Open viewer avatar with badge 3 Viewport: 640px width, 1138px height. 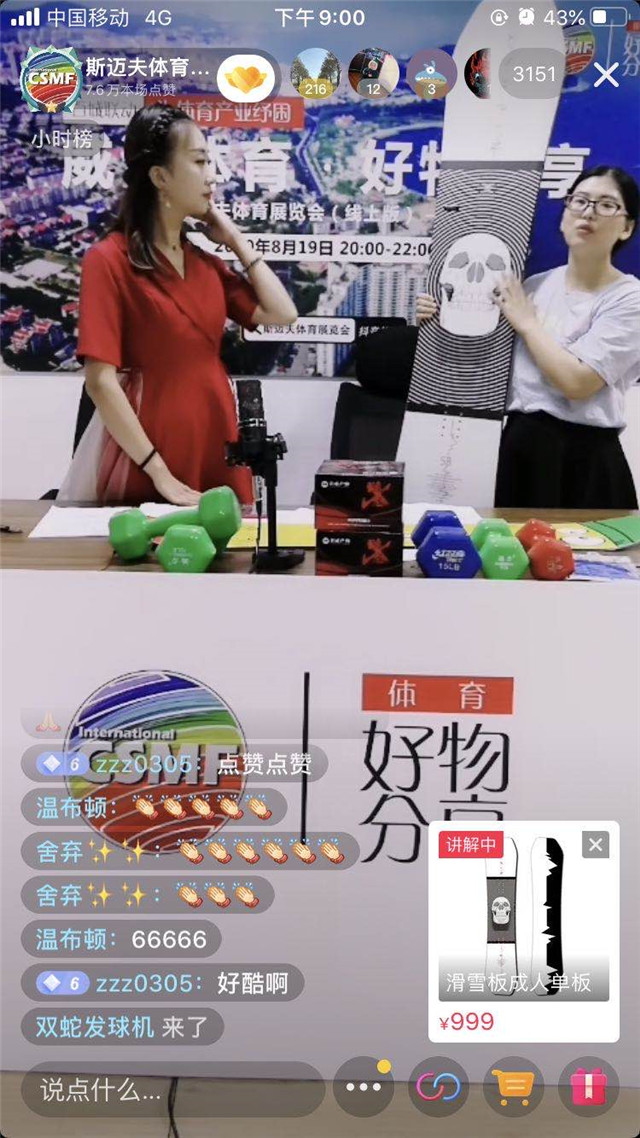coord(431,72)
